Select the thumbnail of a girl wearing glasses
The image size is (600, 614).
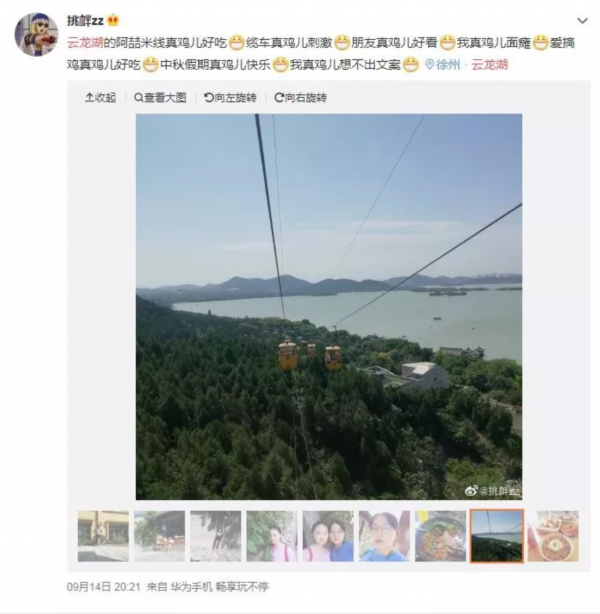384,536
